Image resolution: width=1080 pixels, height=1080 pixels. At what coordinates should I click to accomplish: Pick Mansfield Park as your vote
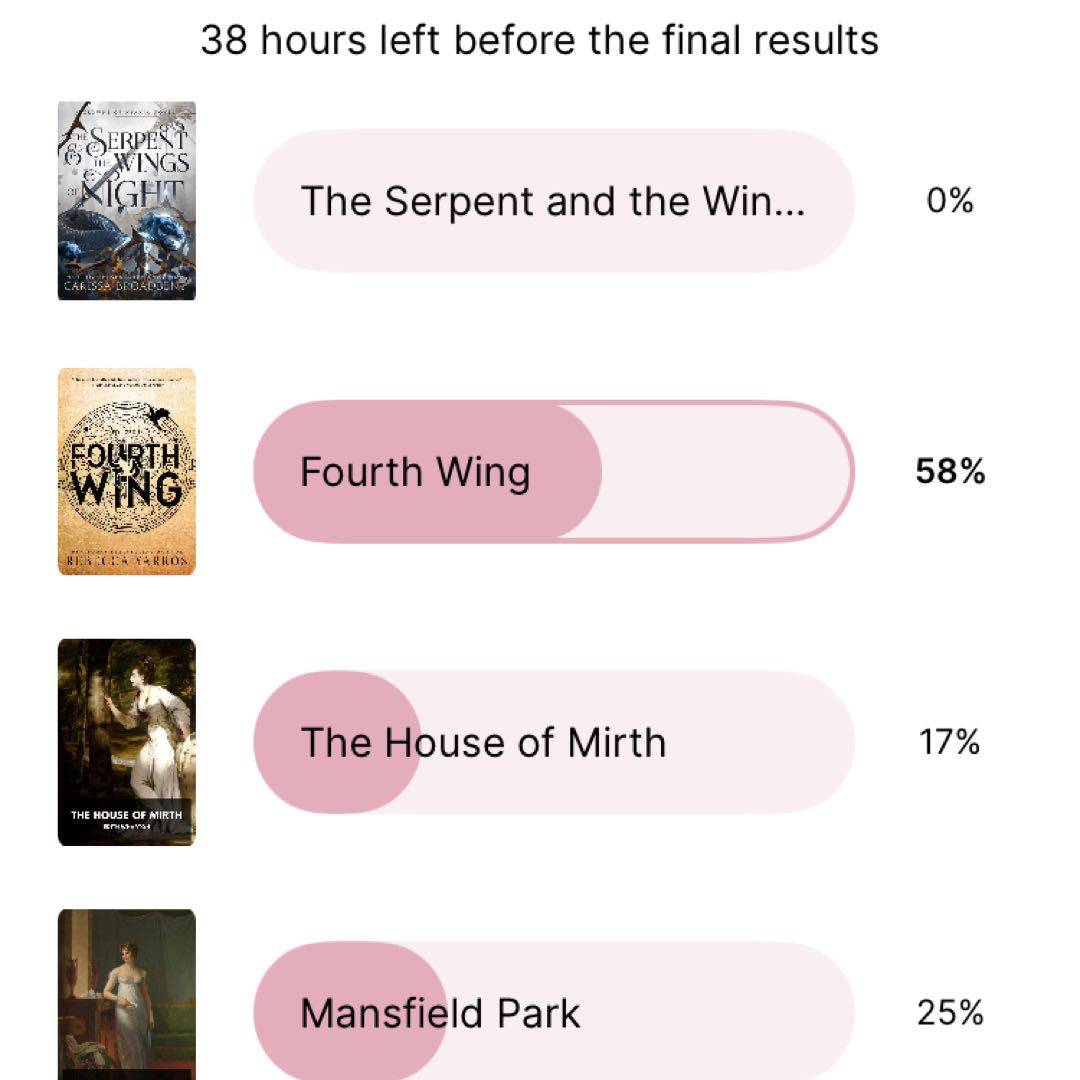pyautogui.click(x=553, y=1012)
